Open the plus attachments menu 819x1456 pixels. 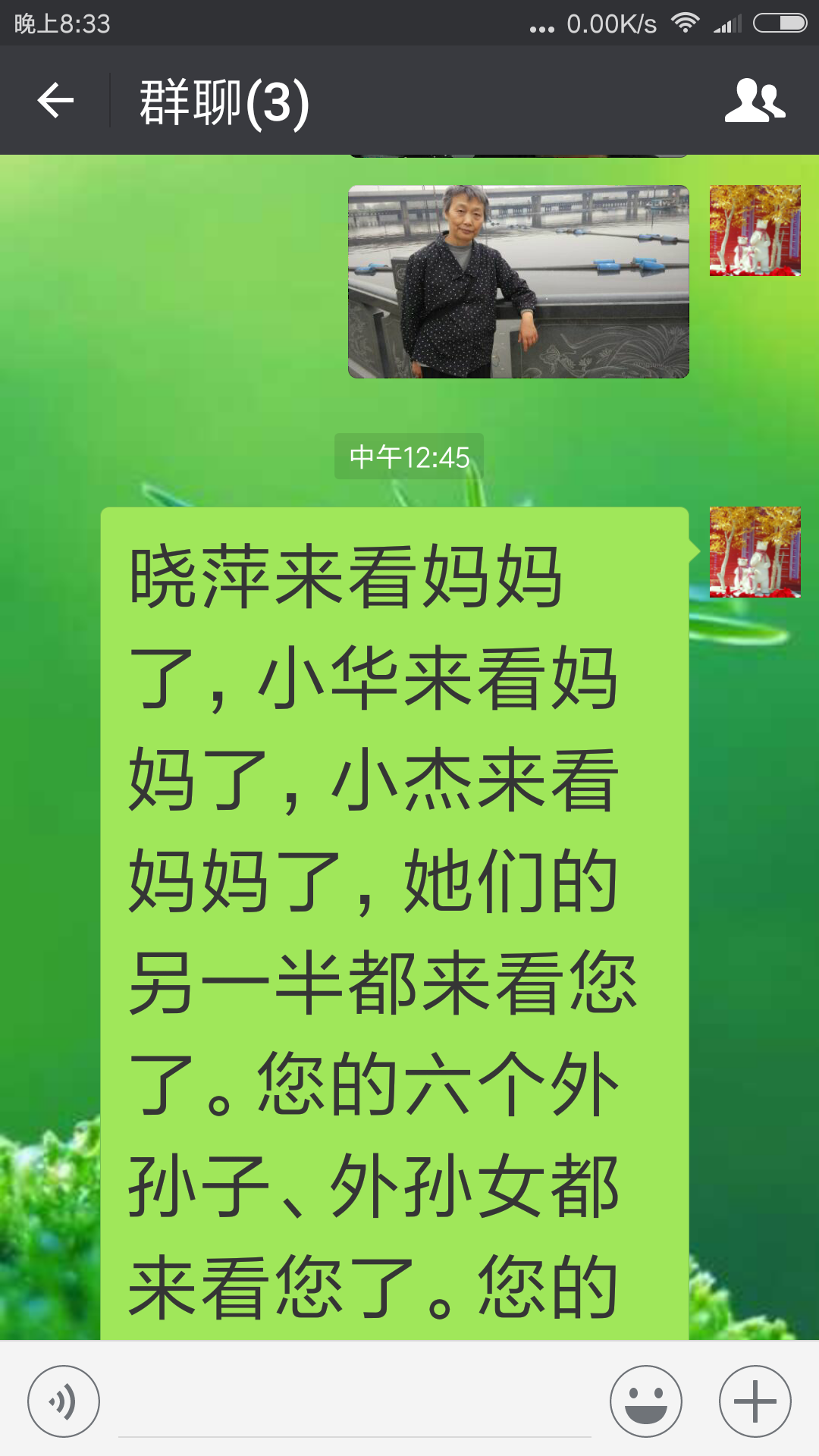pyautogui.click(x=755, y=1401)
